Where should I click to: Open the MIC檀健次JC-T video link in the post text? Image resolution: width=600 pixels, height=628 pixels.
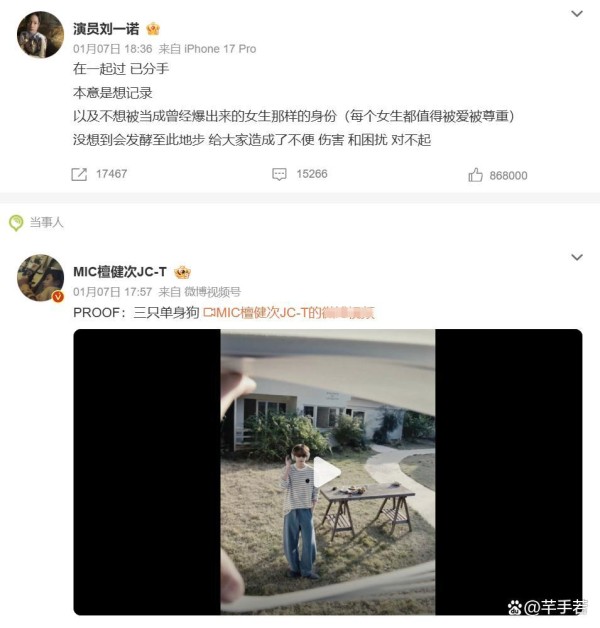pyautogui.click(x=289, y=313)
